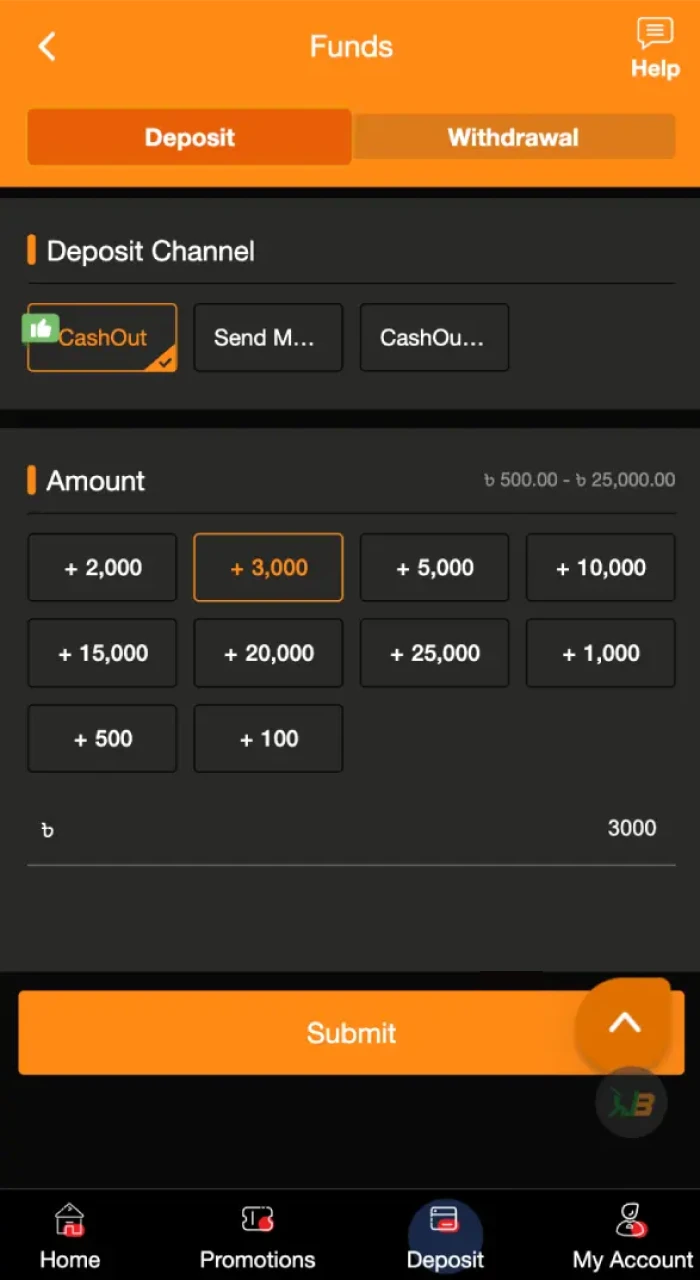Edit the deposit amount field
The width and height of the screenshot is (700, 1280).
click(350, 829)
